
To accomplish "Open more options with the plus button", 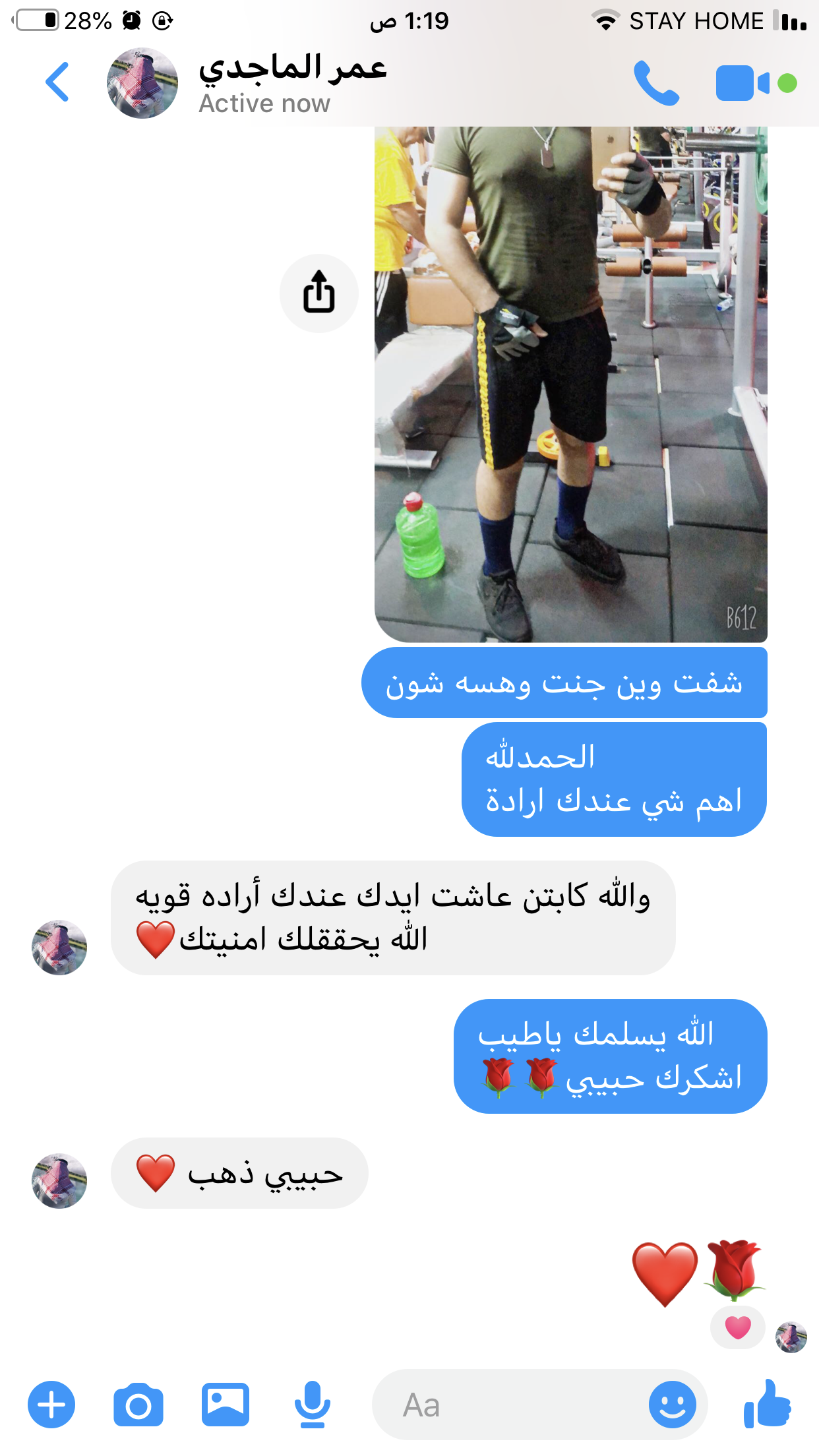I will (x=51, y=1405).
